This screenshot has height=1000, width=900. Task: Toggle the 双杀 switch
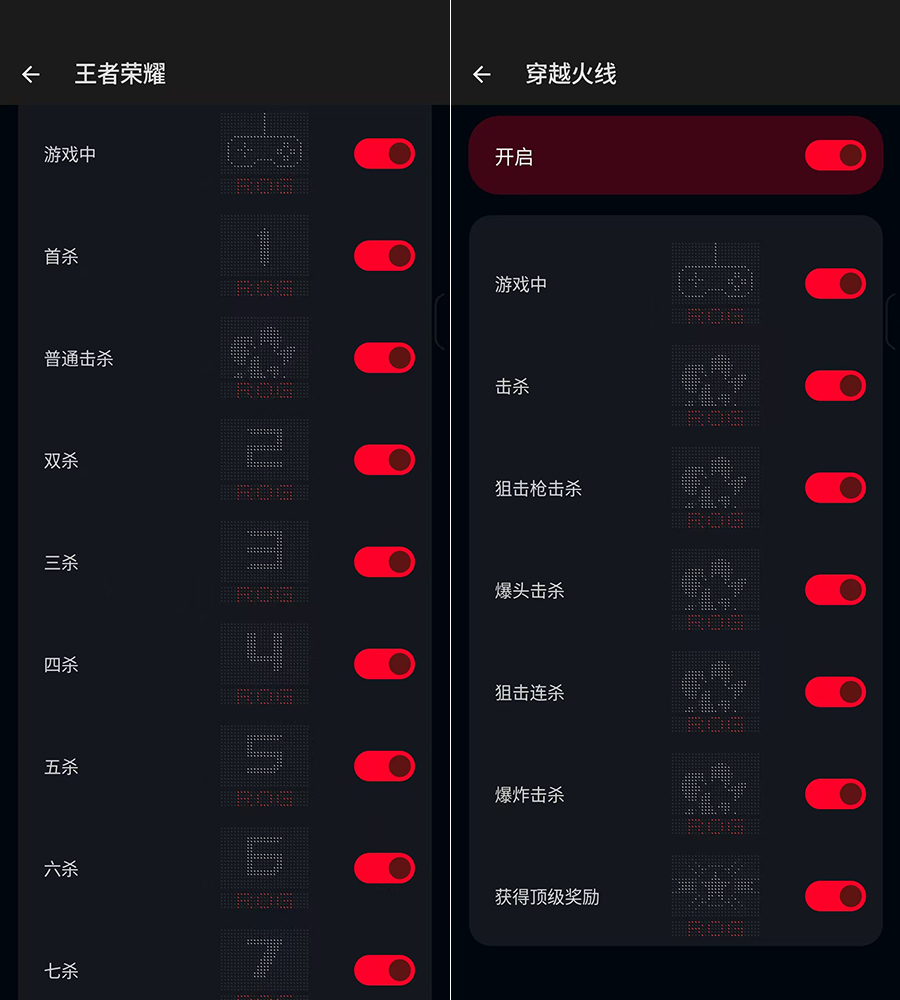coord(384,460)
